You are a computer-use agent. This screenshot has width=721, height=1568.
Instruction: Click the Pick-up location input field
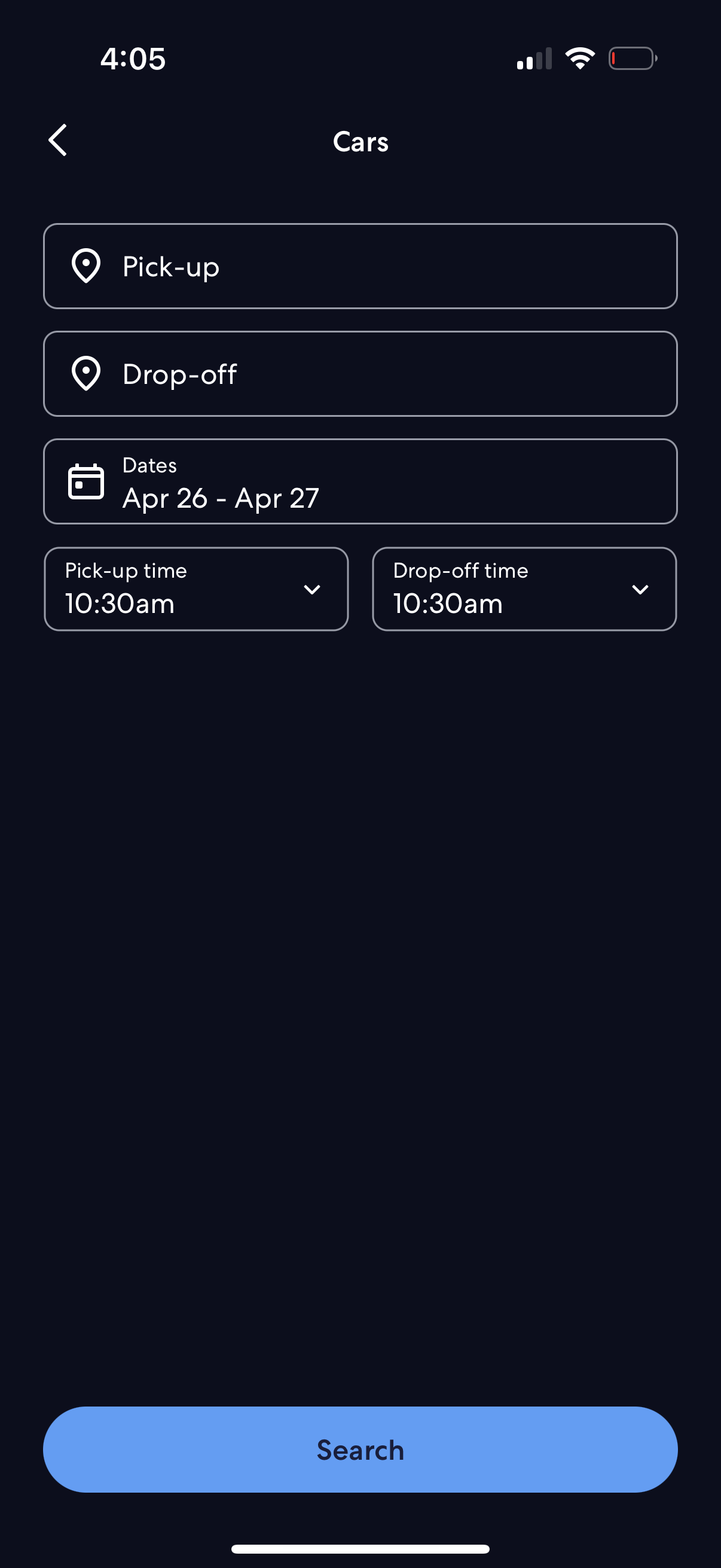pos(360,266)
